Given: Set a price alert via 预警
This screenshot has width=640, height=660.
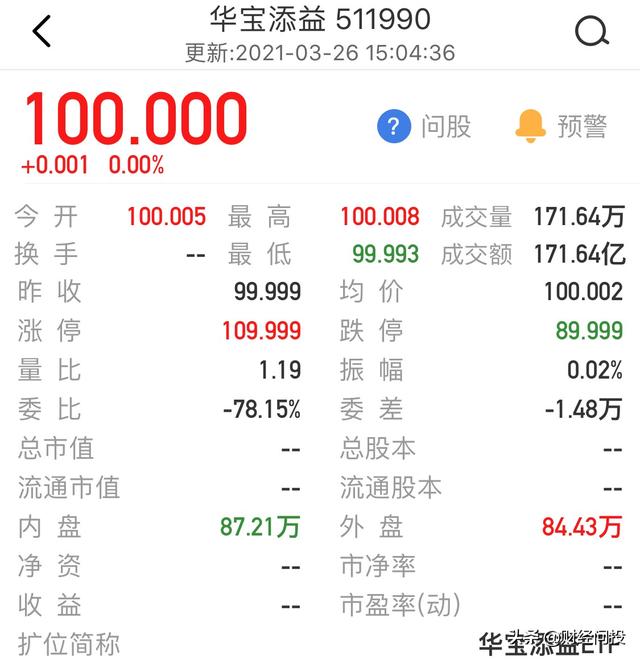Looking at the screenshot, I should click(x=561, y=126).
